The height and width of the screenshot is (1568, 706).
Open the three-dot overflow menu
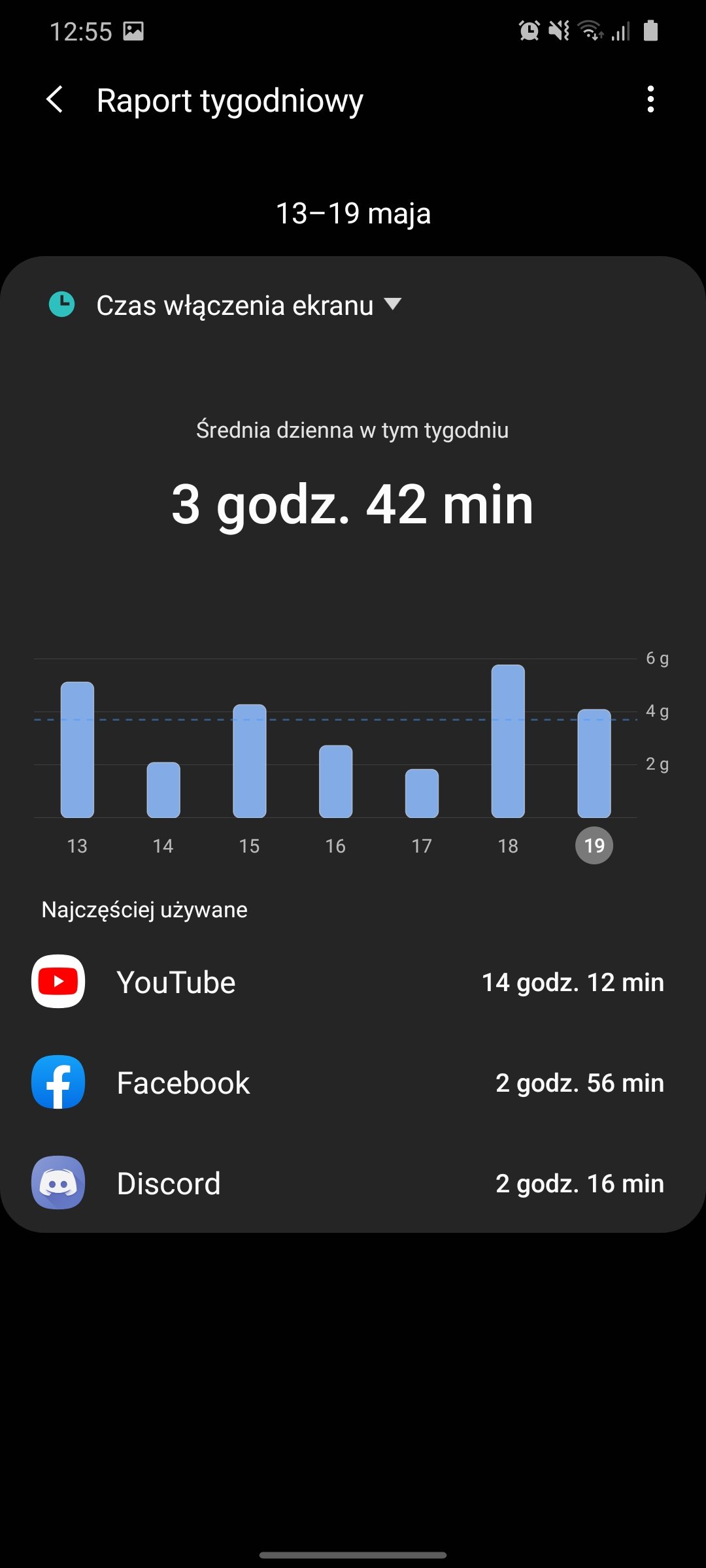point(650,99)
